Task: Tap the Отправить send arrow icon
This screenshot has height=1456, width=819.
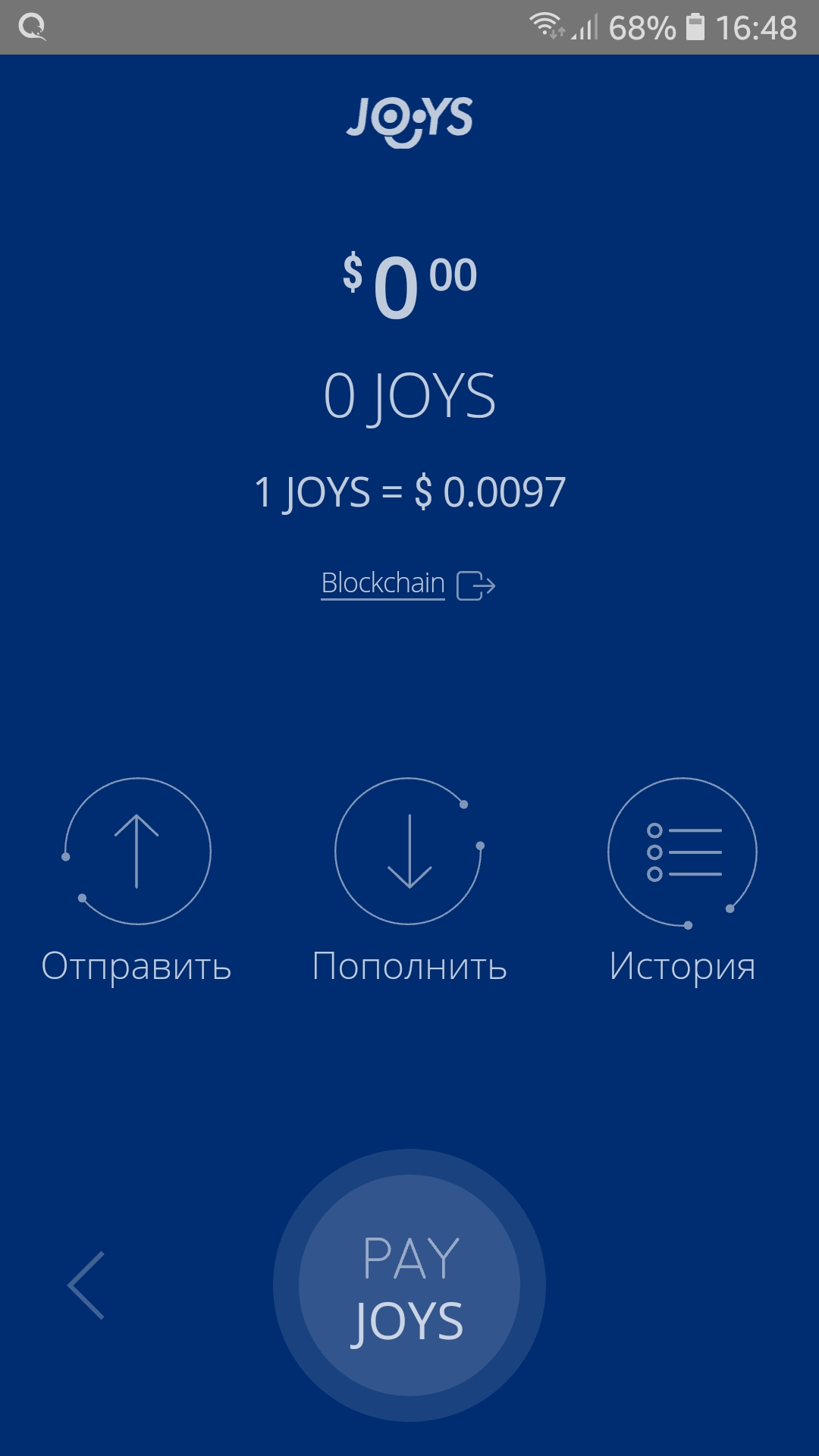Action: pyautogui.click(x=136, y=852)
